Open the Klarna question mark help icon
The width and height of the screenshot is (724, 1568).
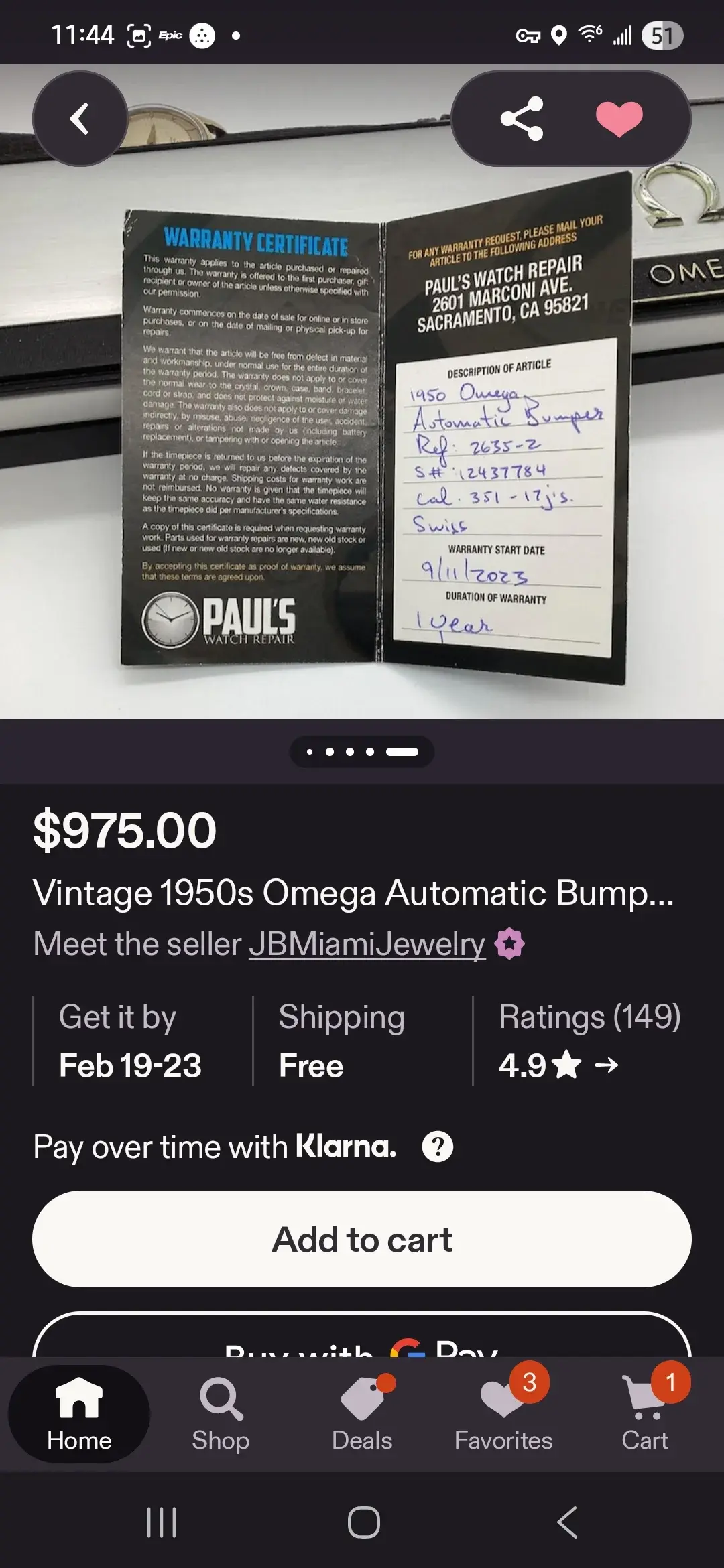point(438,1146)
